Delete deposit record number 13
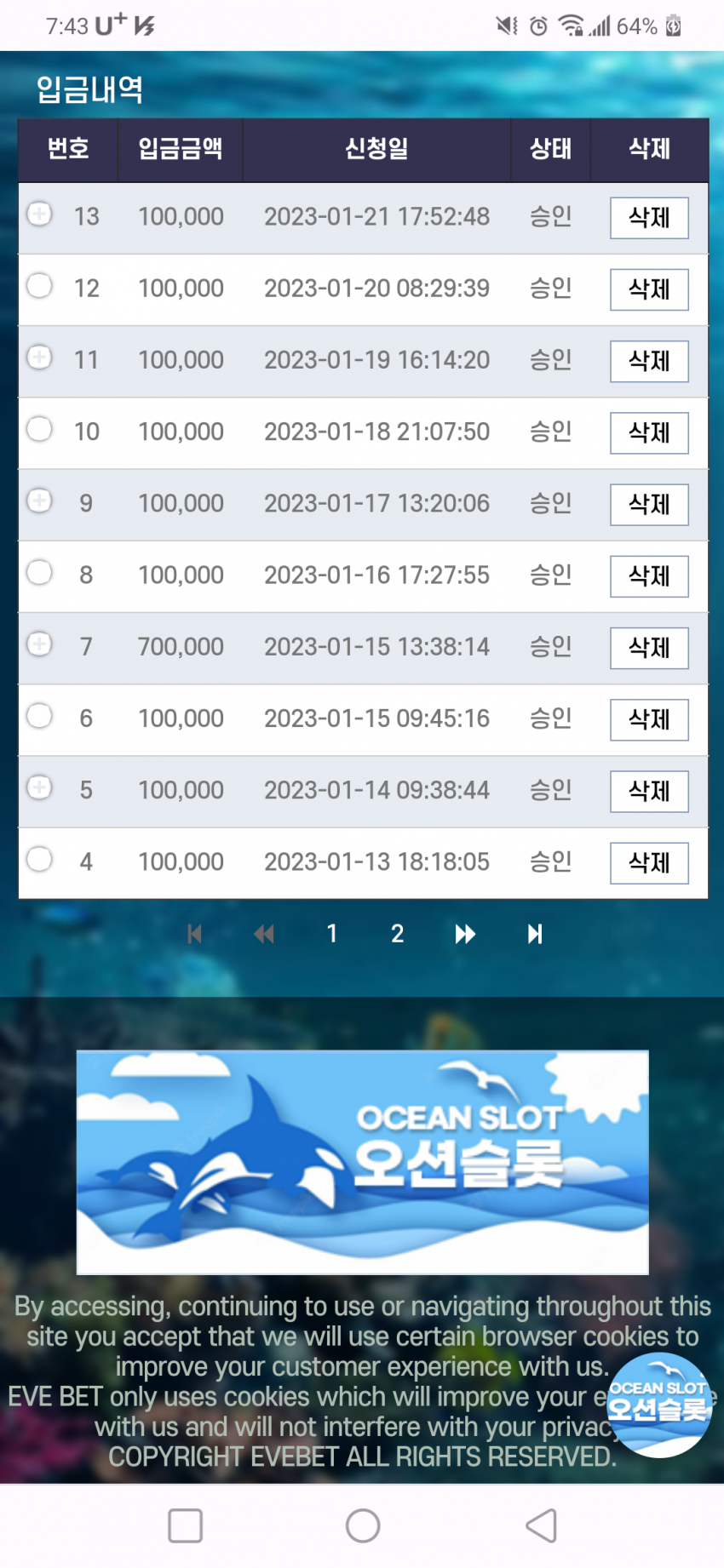Screen dimensions: 724x1568 pyautogui.click(x=649, y=218)
